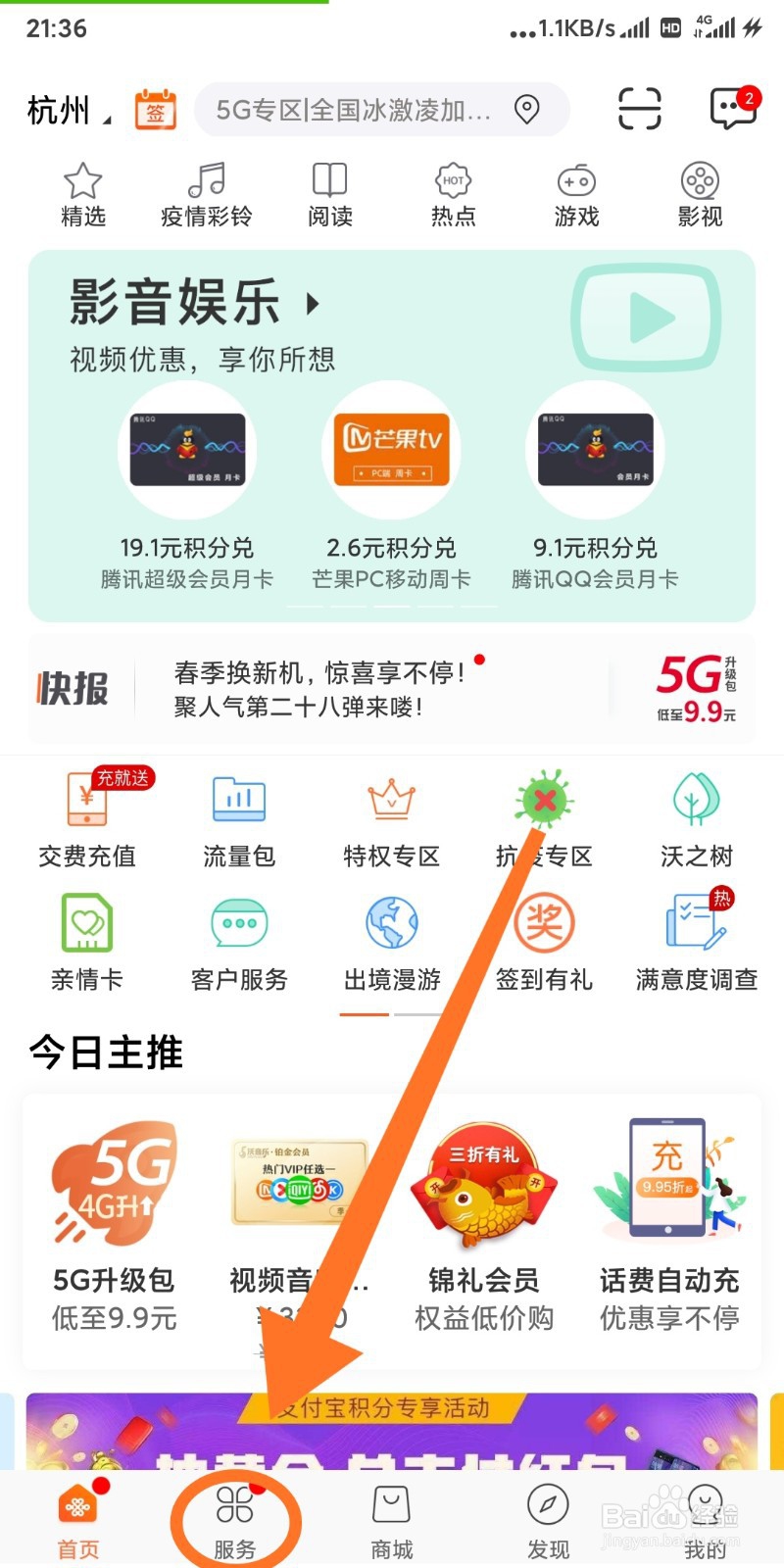Open the location picker in the search bar
This screenshot has width=784, height=1568.
click(x=526, y=110)
